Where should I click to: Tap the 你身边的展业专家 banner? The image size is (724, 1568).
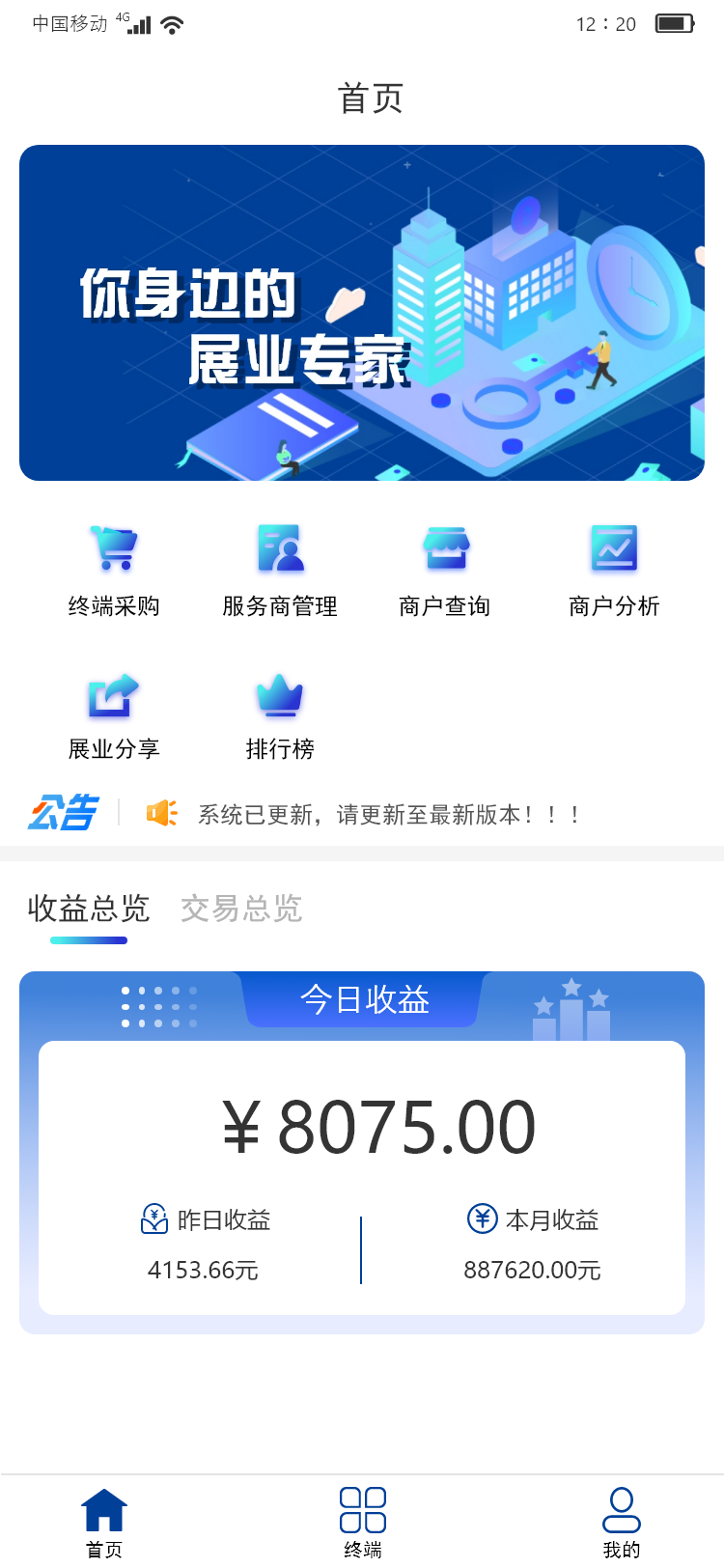pos(362,313)
